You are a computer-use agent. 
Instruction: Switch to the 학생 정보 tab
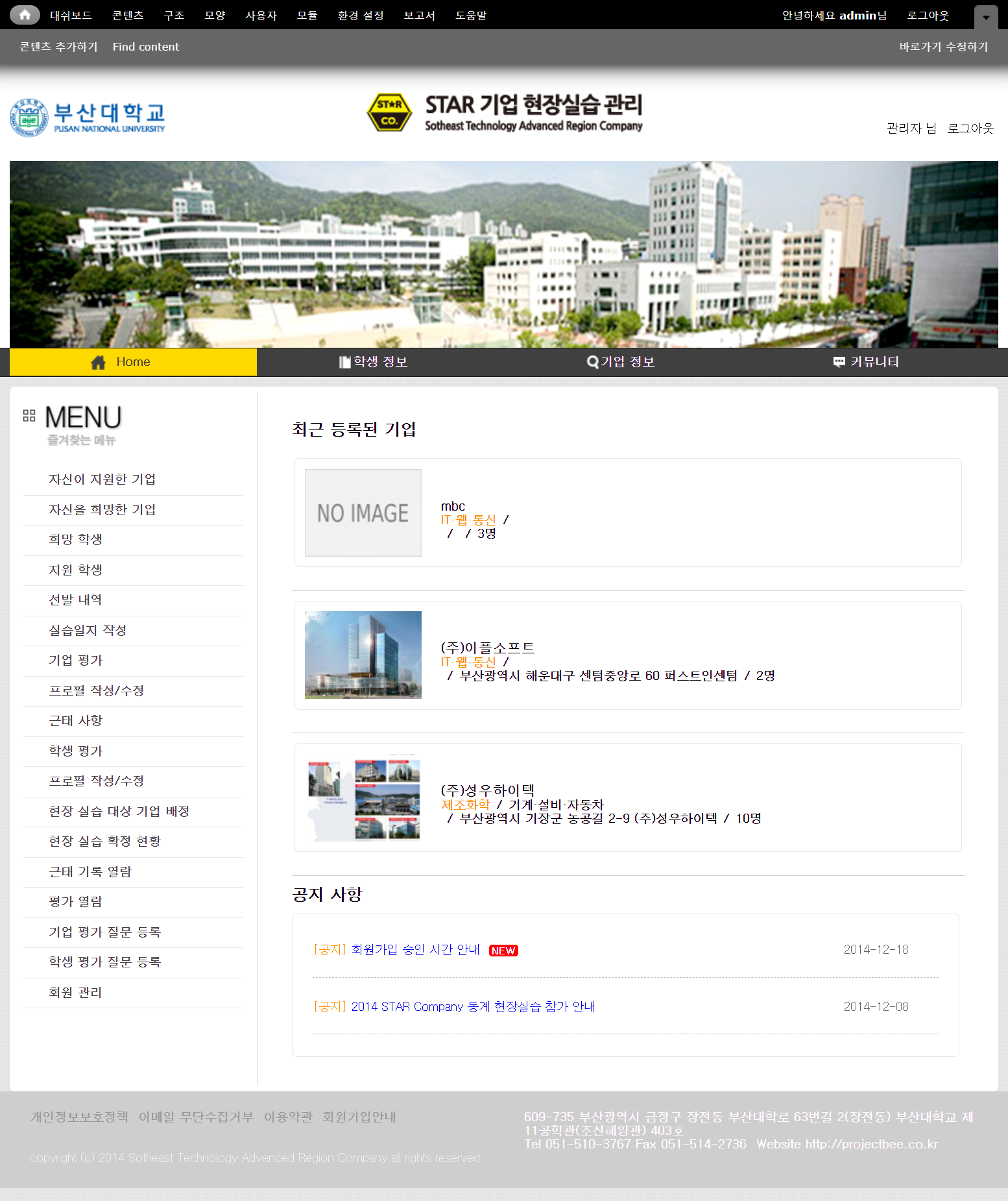tap(374, 362)
